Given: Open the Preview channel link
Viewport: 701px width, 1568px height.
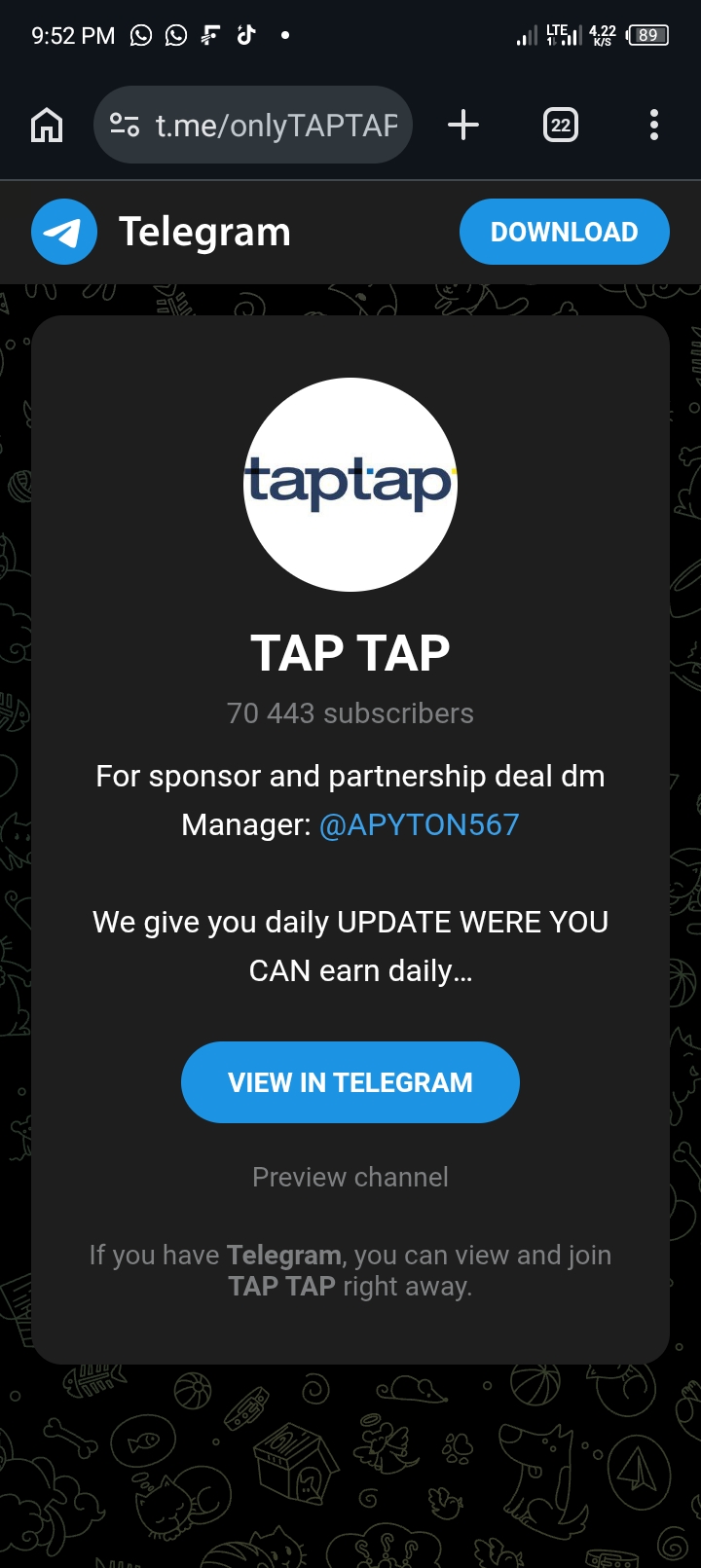Looking at the screenshot, I should 350,1177.
